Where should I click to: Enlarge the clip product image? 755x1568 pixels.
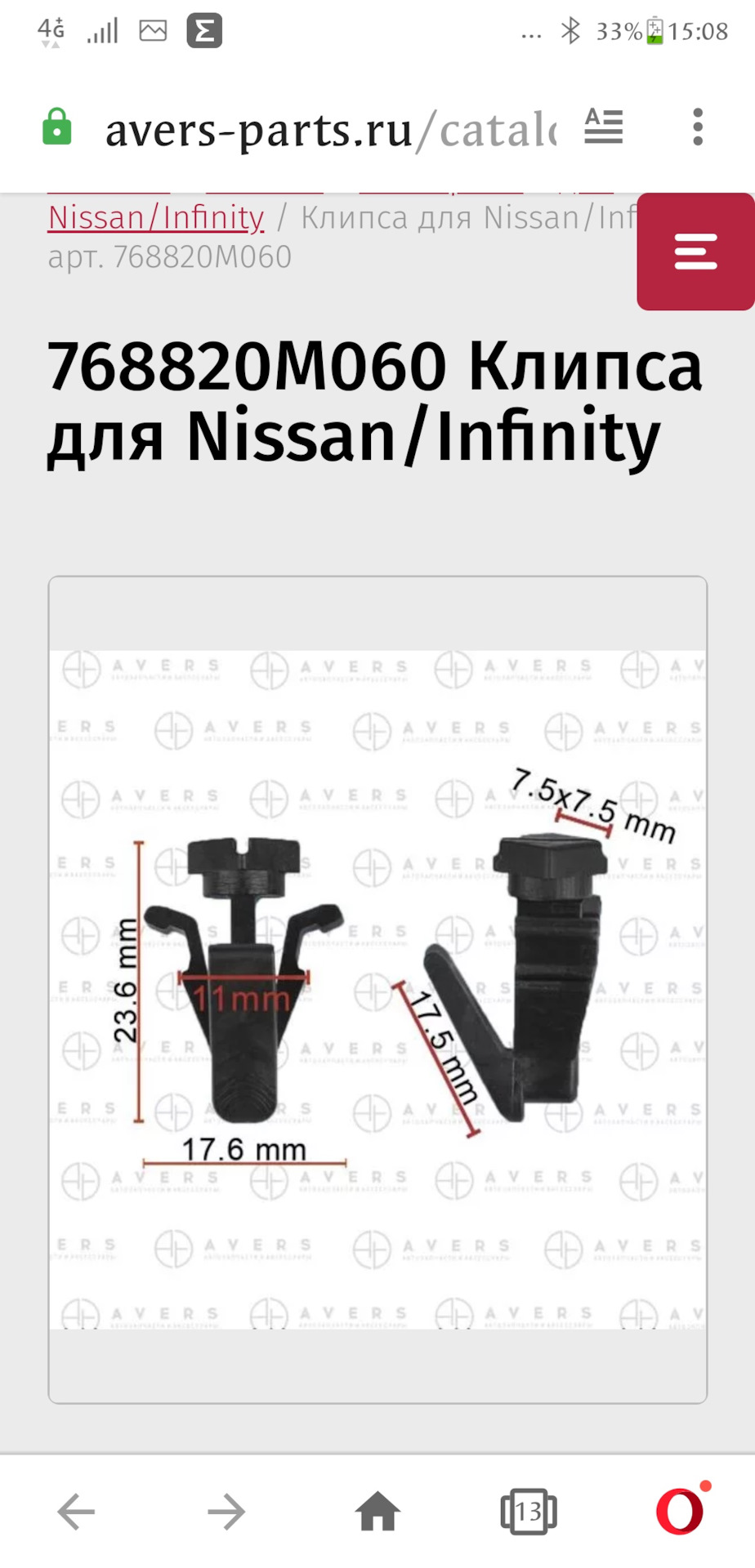tap(377, 990)
